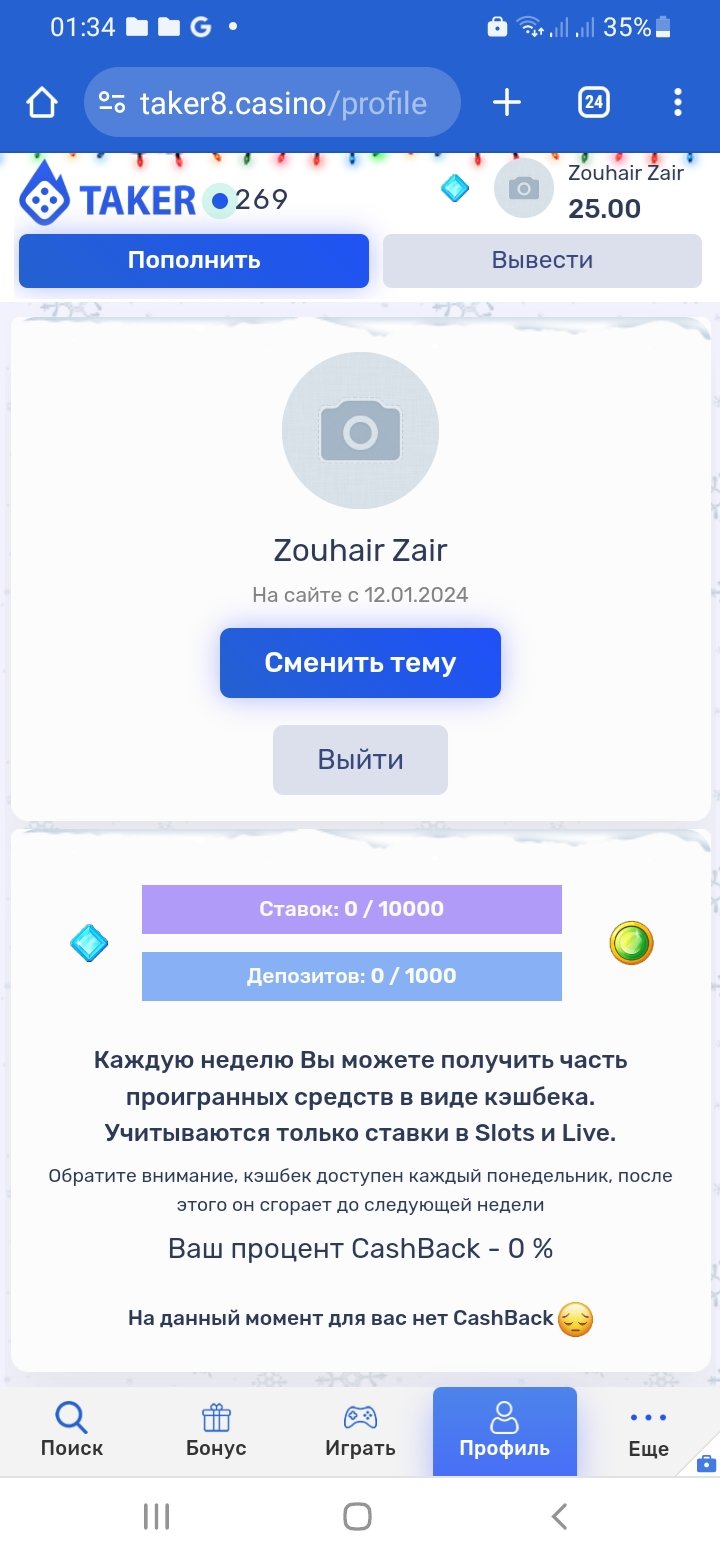Viewport: 720px width, 1560px height.
Task: Tap the Вывести withdraw button
Action: [x=542, y=260]
